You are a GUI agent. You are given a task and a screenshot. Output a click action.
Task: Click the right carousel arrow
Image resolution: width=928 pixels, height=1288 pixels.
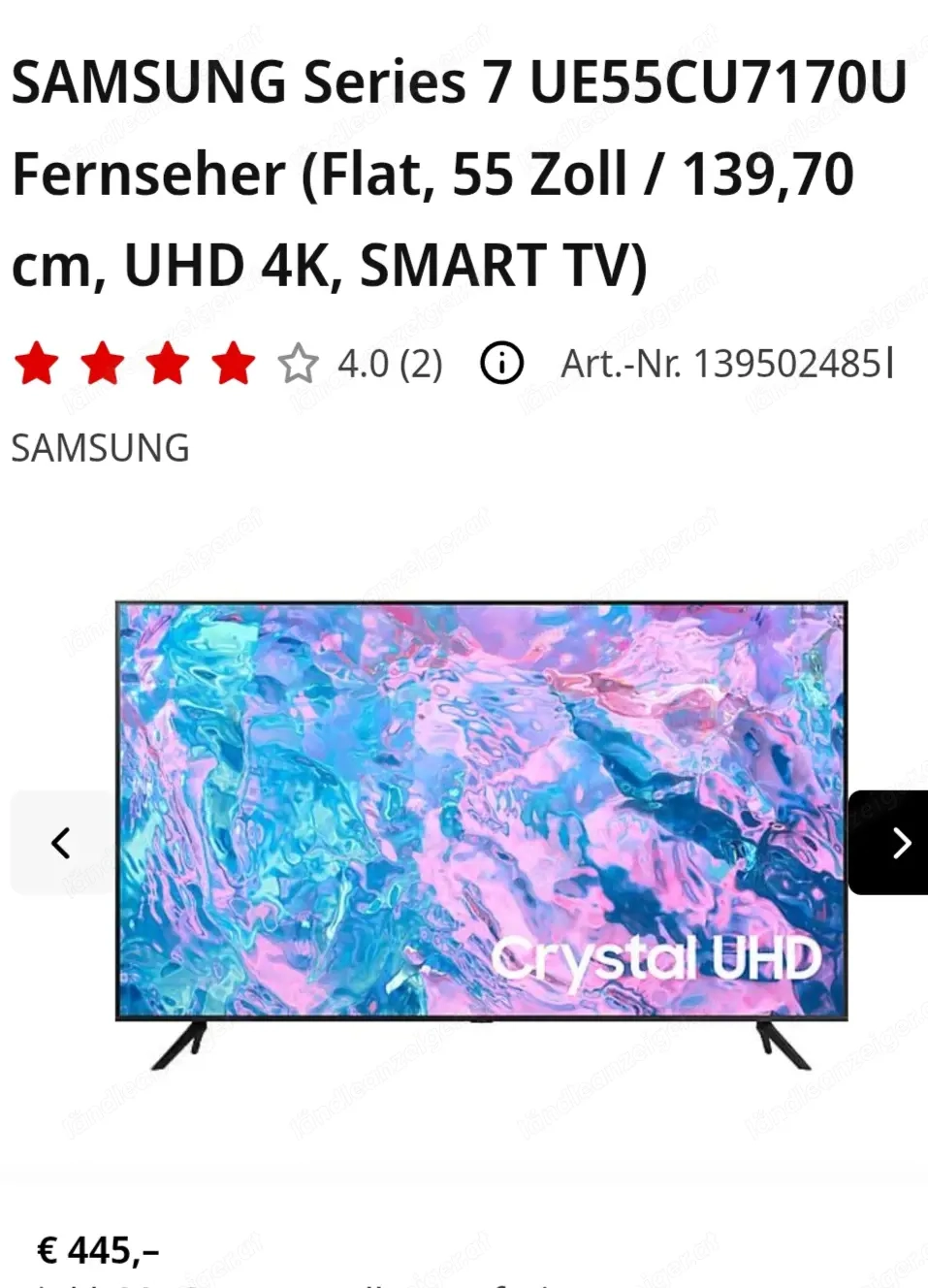pyautogui.click(x=898, y=842)
